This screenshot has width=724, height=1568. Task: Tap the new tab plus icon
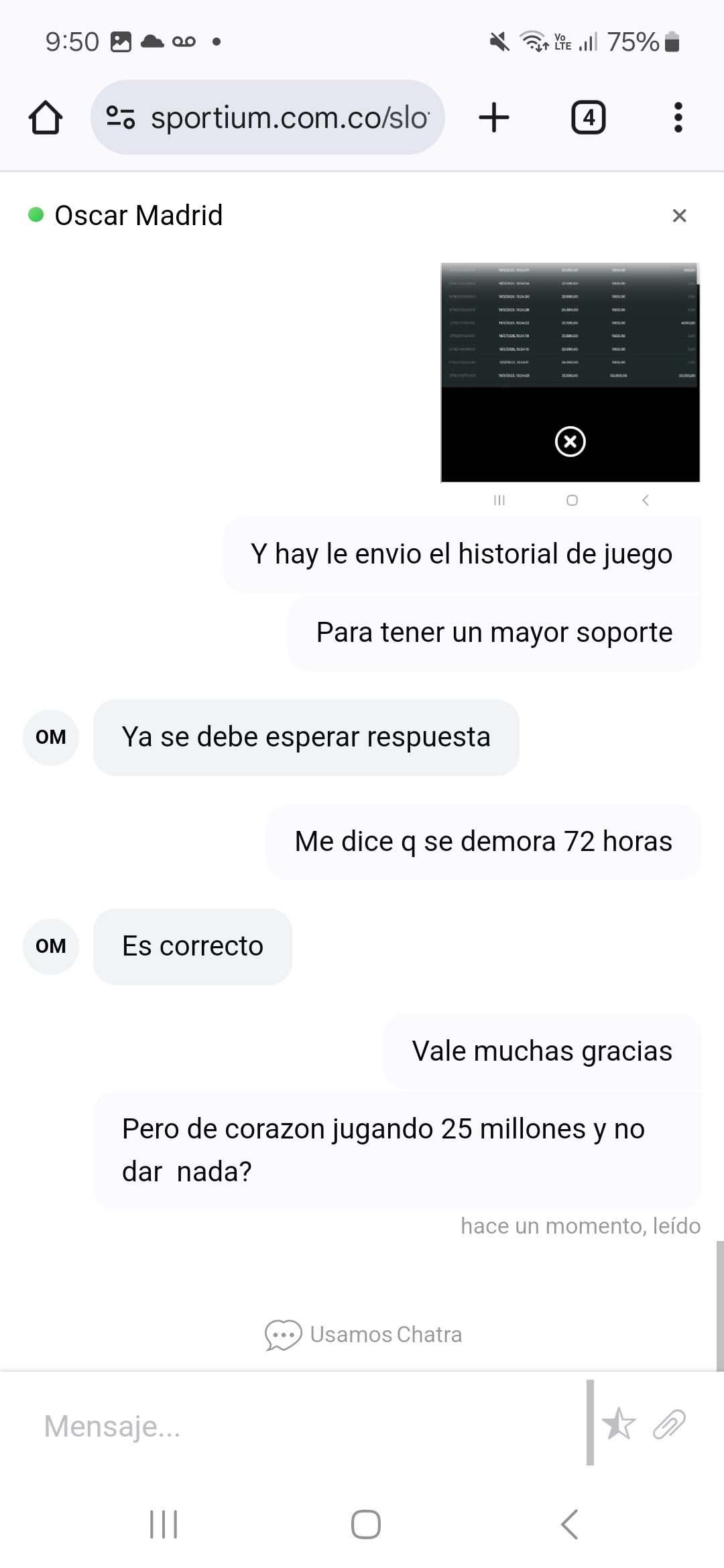pos(493,117)
